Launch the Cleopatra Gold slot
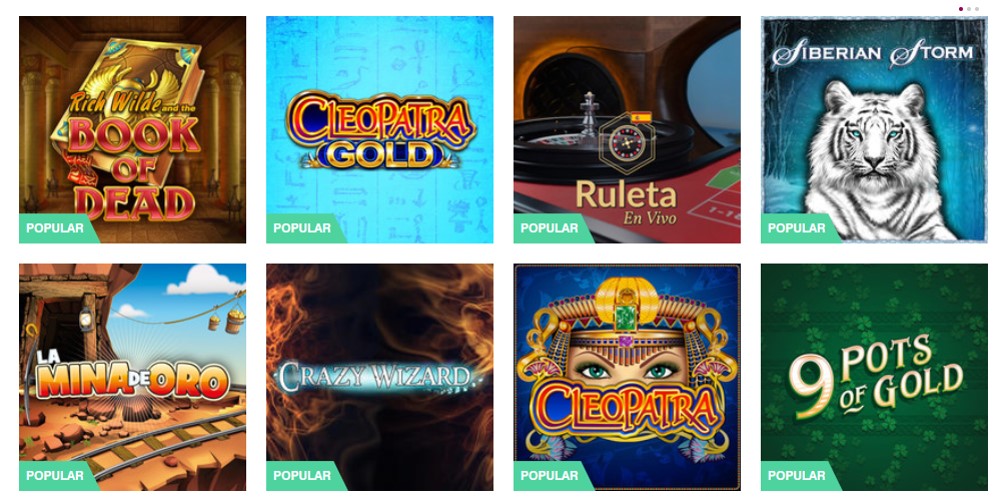 (x=379, y=129)
